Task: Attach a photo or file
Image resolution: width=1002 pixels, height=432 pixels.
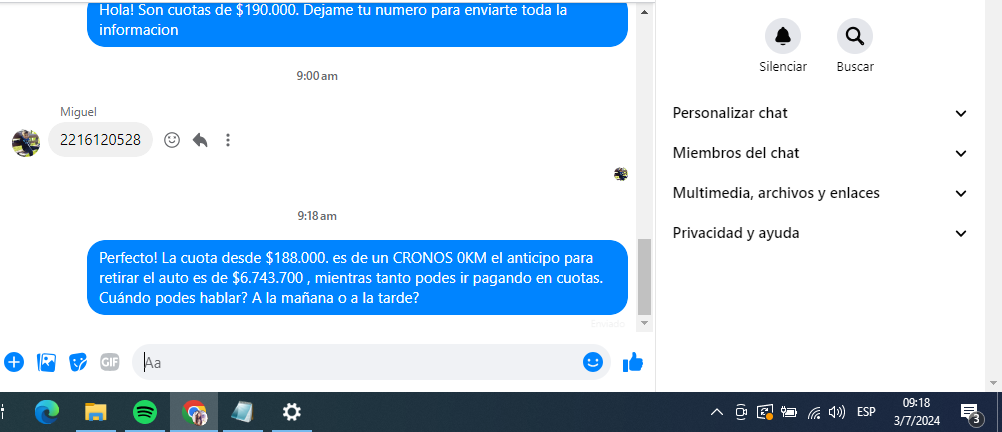Action: pyautogui.click(x=46, y=362)
